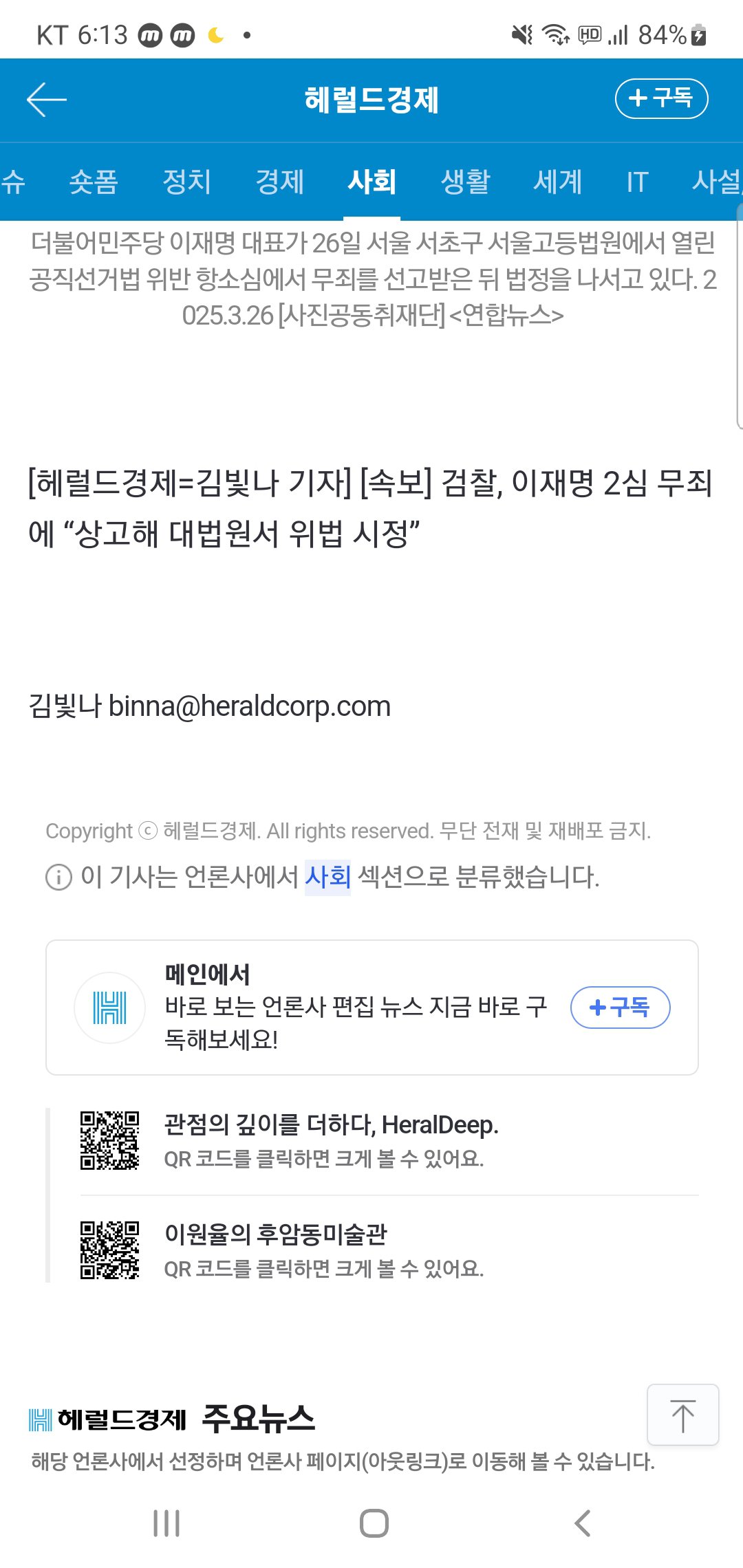Switch to the IT tab
The height and width of the screenshot is (1568, 743).
637,182
